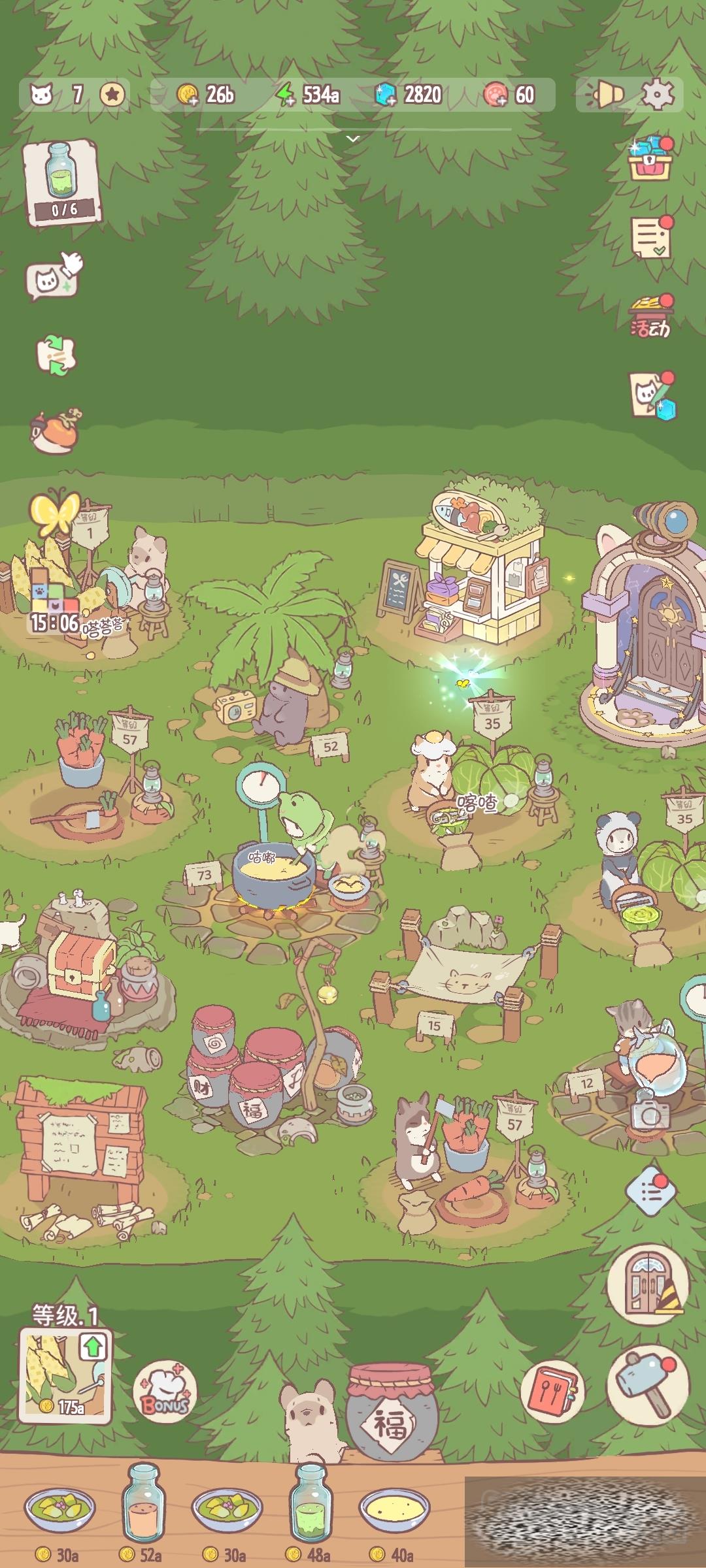Open the 活动 events icon

pyautogui.click(x=651, y=316)
